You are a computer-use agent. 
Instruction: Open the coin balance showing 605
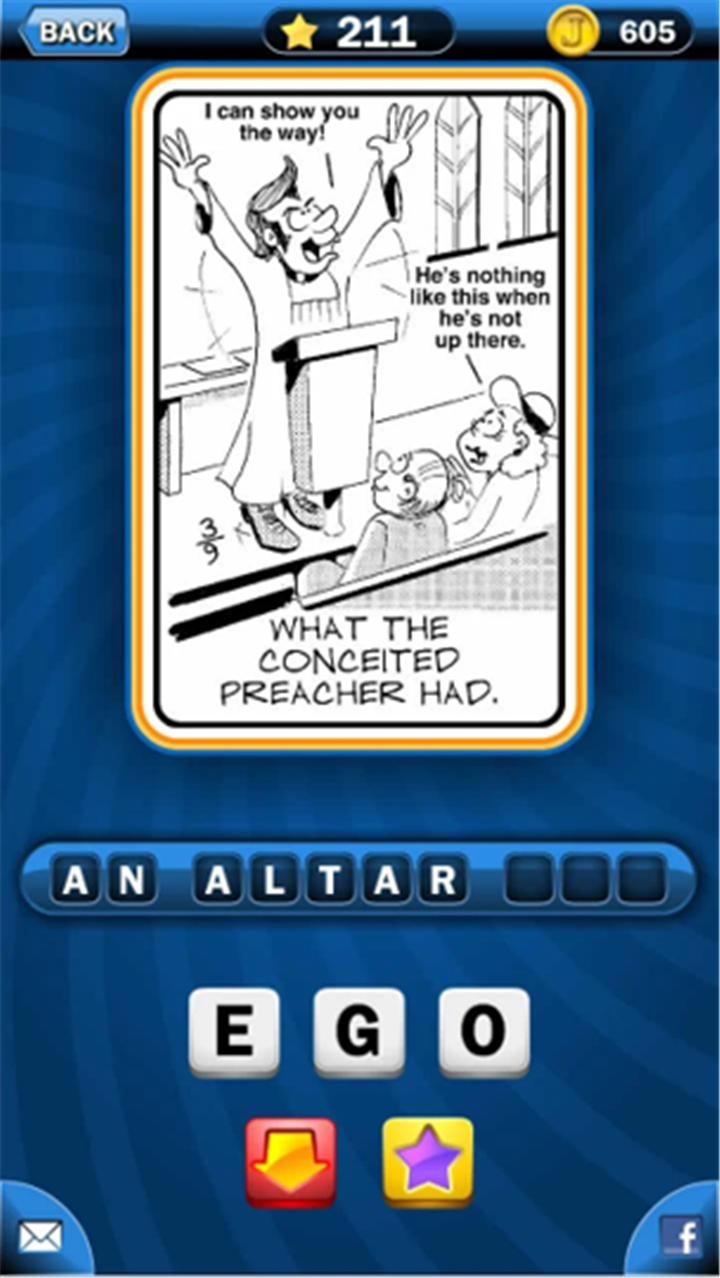click(620, 32)
